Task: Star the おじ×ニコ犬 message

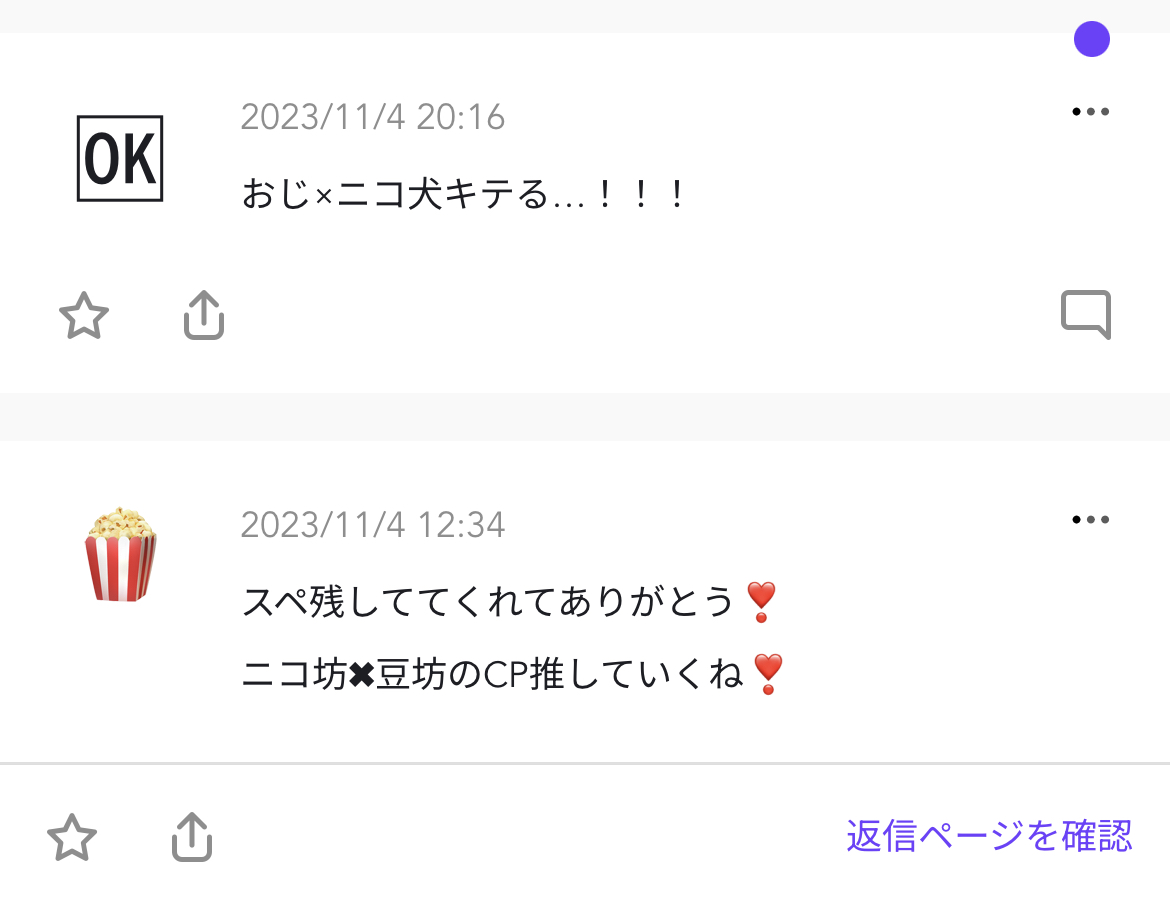Action: [x=84, y=316]
